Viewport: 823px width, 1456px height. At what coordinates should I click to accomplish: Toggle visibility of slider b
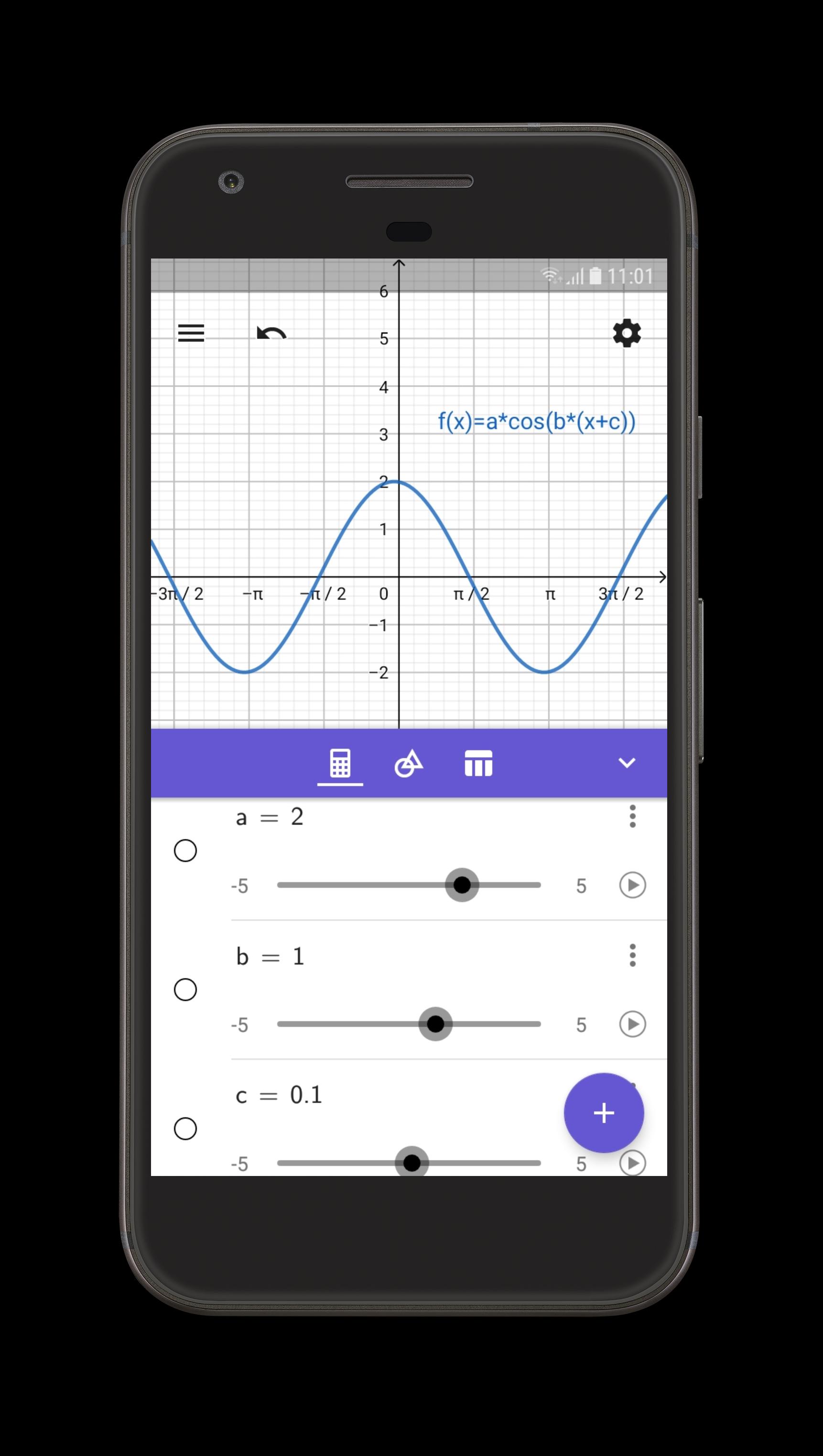[185, 990]
